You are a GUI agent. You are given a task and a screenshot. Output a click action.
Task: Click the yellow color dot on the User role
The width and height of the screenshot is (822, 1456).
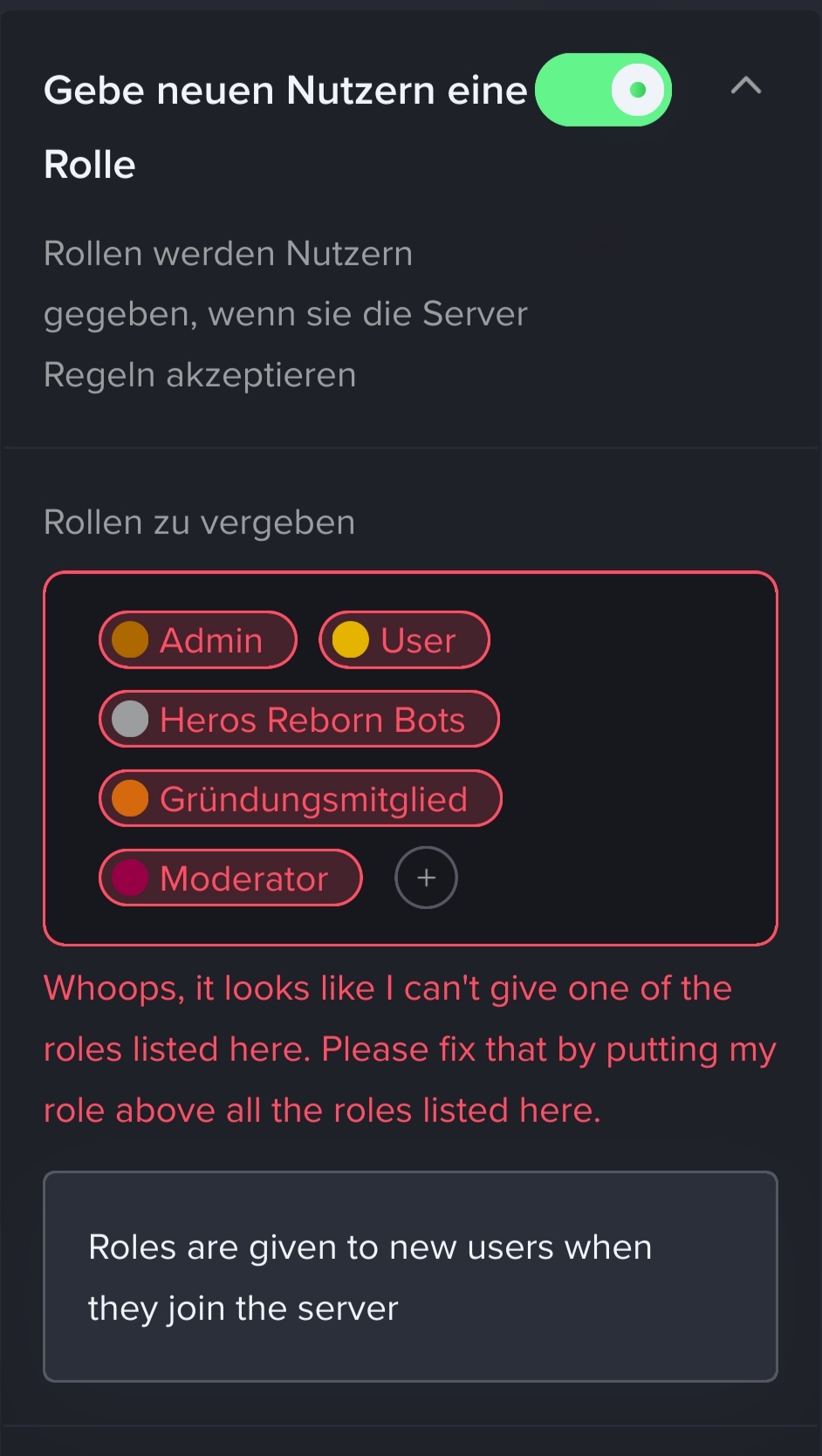coord(352,639)
